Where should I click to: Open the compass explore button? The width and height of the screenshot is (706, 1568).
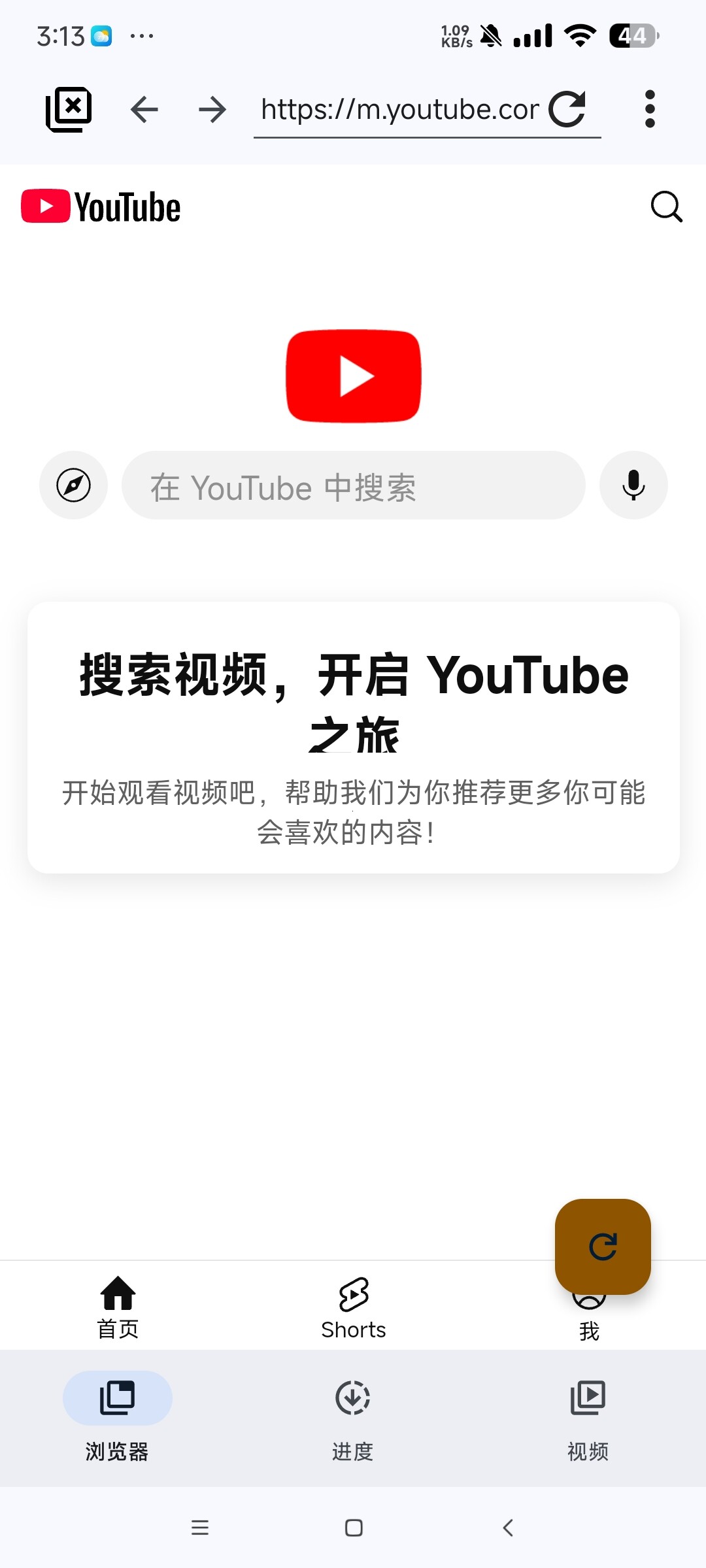click(74, 485)
